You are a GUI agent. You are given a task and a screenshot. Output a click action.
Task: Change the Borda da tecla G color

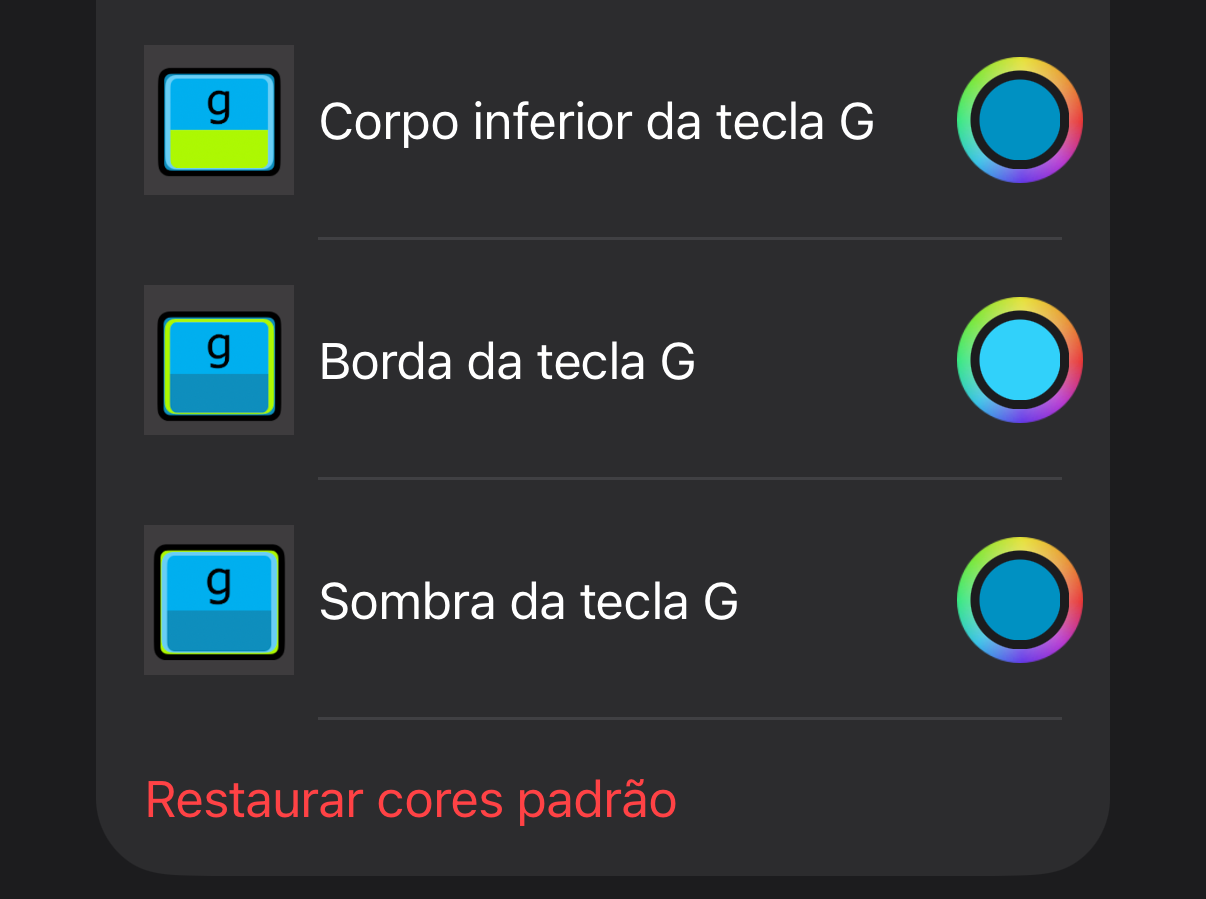pos(1019,360)
